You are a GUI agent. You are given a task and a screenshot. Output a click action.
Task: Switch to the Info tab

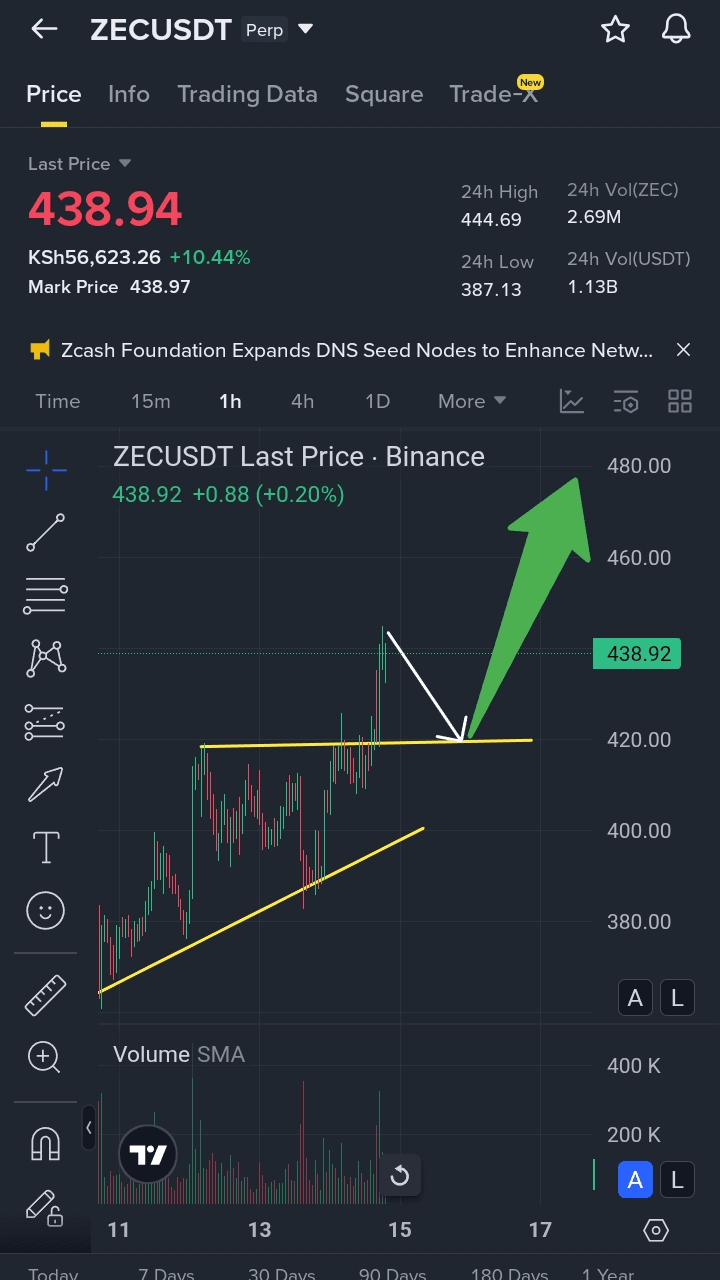coord(128,94)
